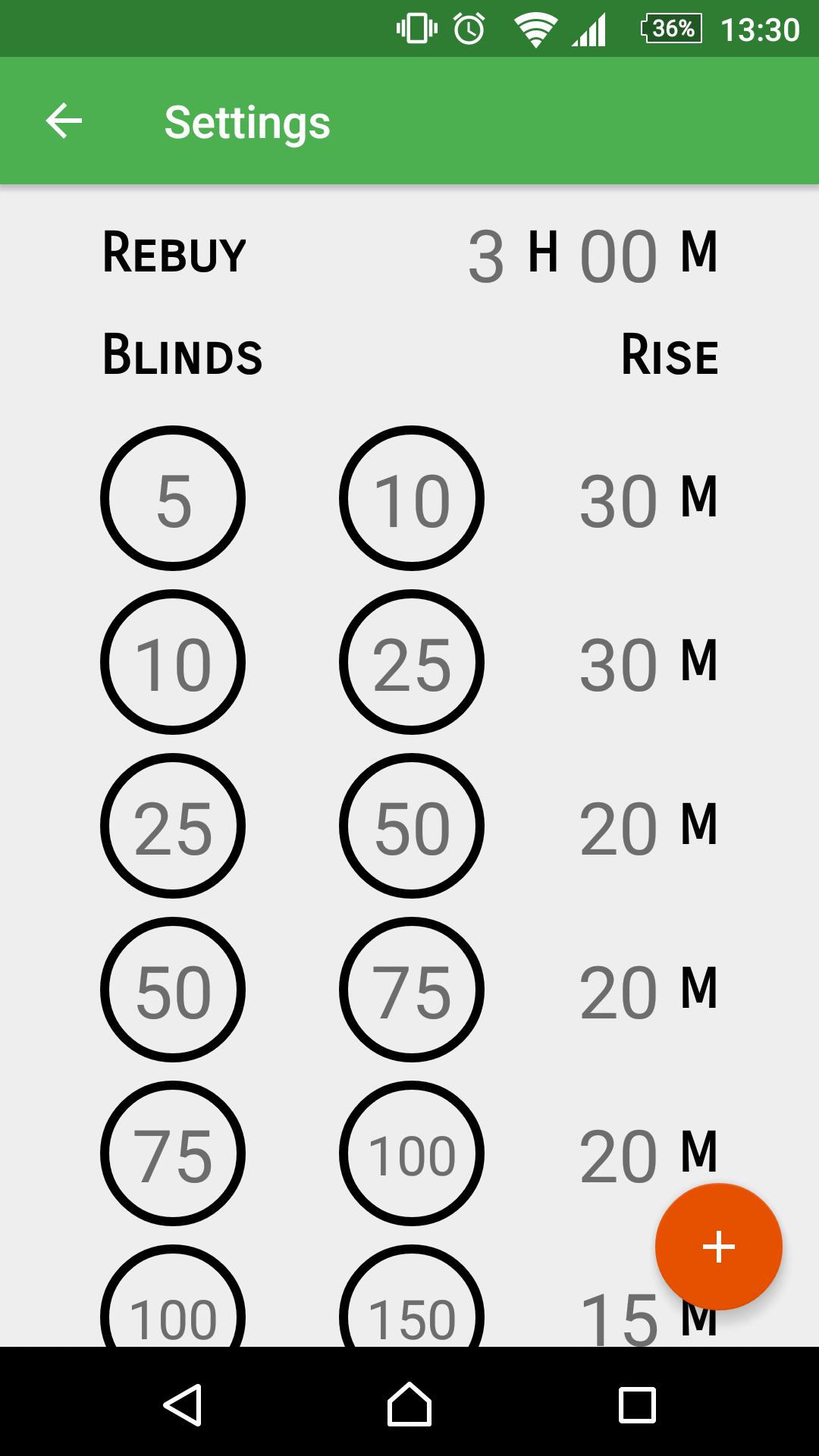
Task: Adjust rise minutes for the 50/75 level
Action: coord(618,991)
